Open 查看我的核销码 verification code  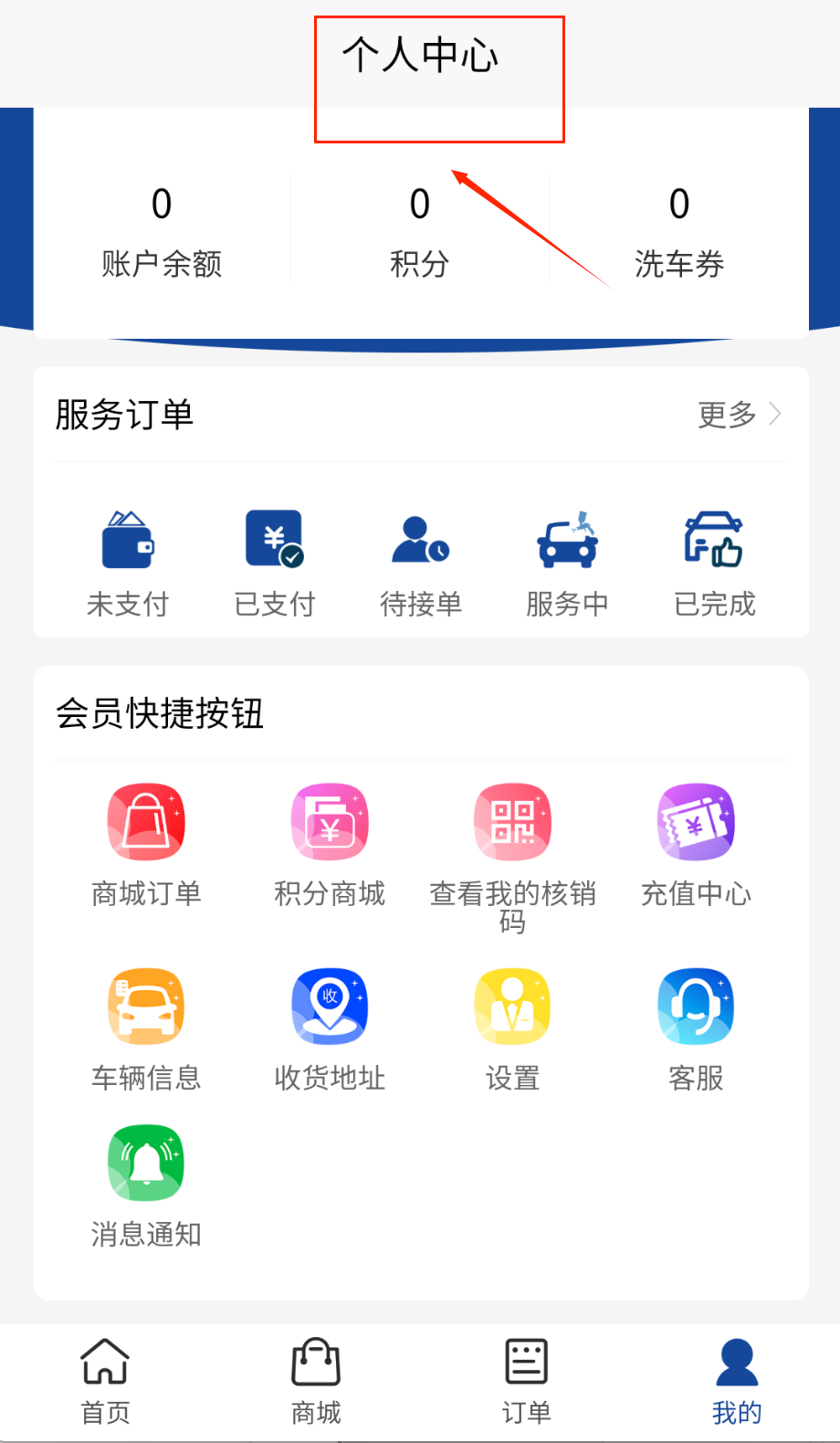coord(512,854)
